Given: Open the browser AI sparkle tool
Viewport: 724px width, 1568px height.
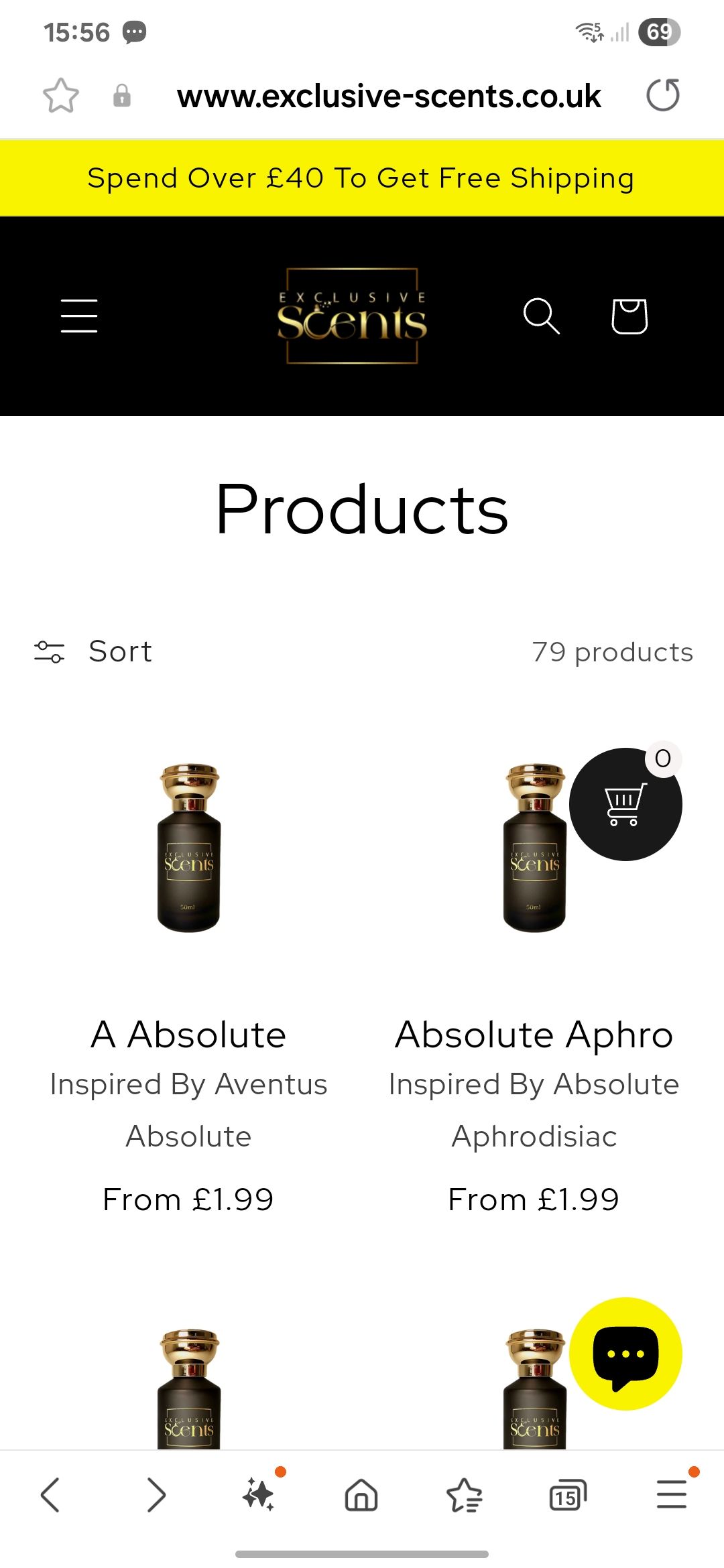Looking at the screenshot, I should pos(259,1494).
